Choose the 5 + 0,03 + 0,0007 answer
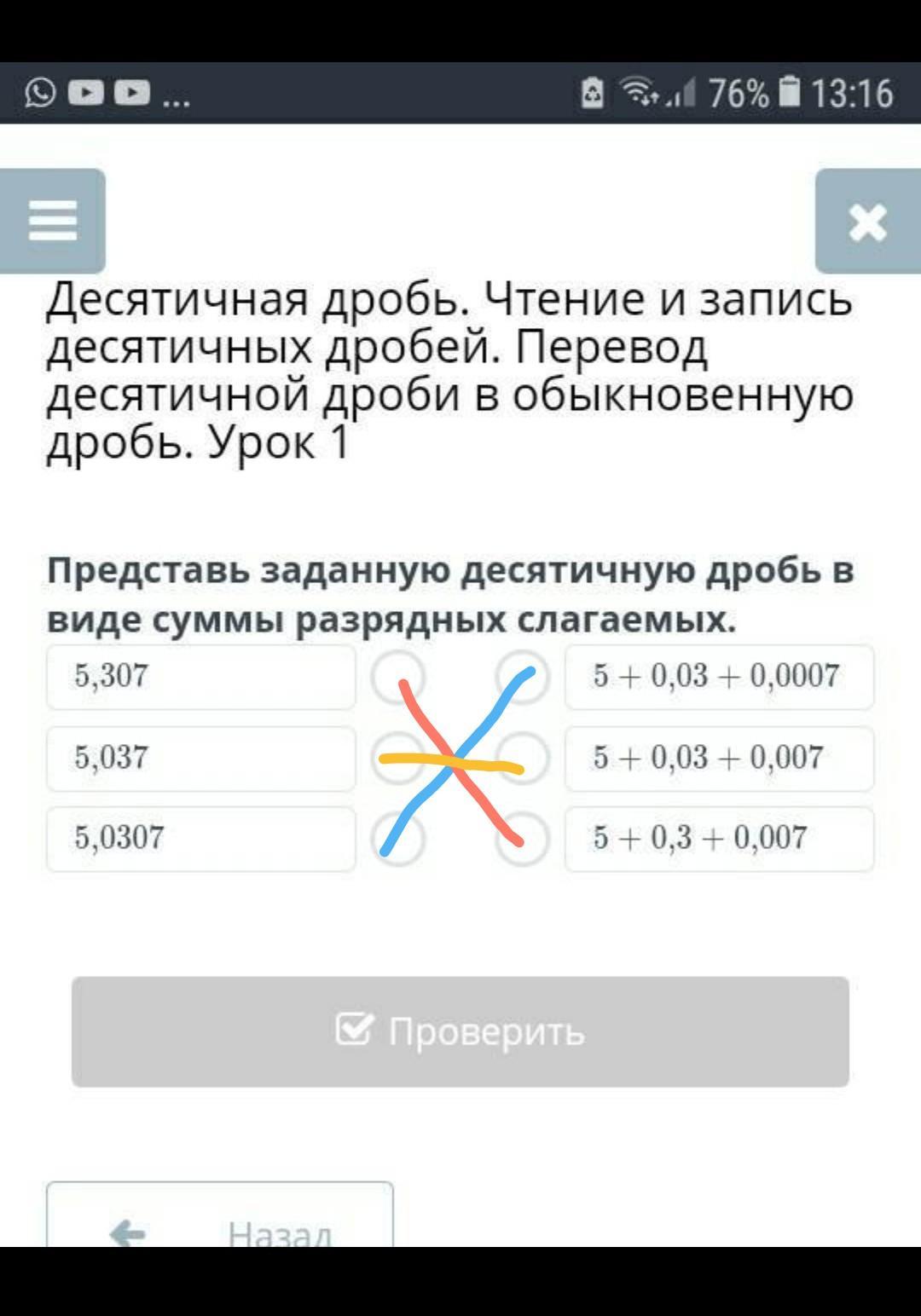 pos(718,677)
